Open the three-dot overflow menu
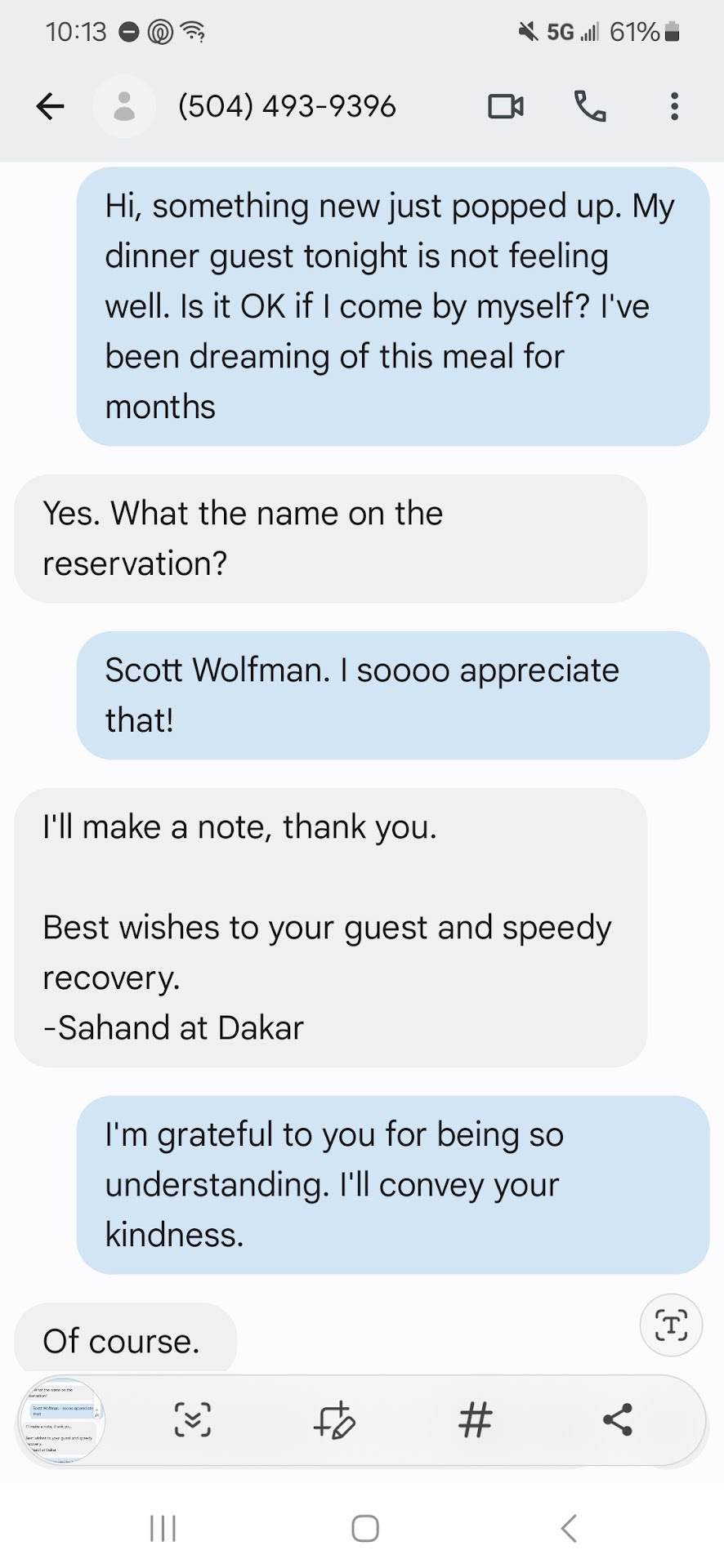The width and height of the screenshot is (724, 1568). (x=674, y=106)
